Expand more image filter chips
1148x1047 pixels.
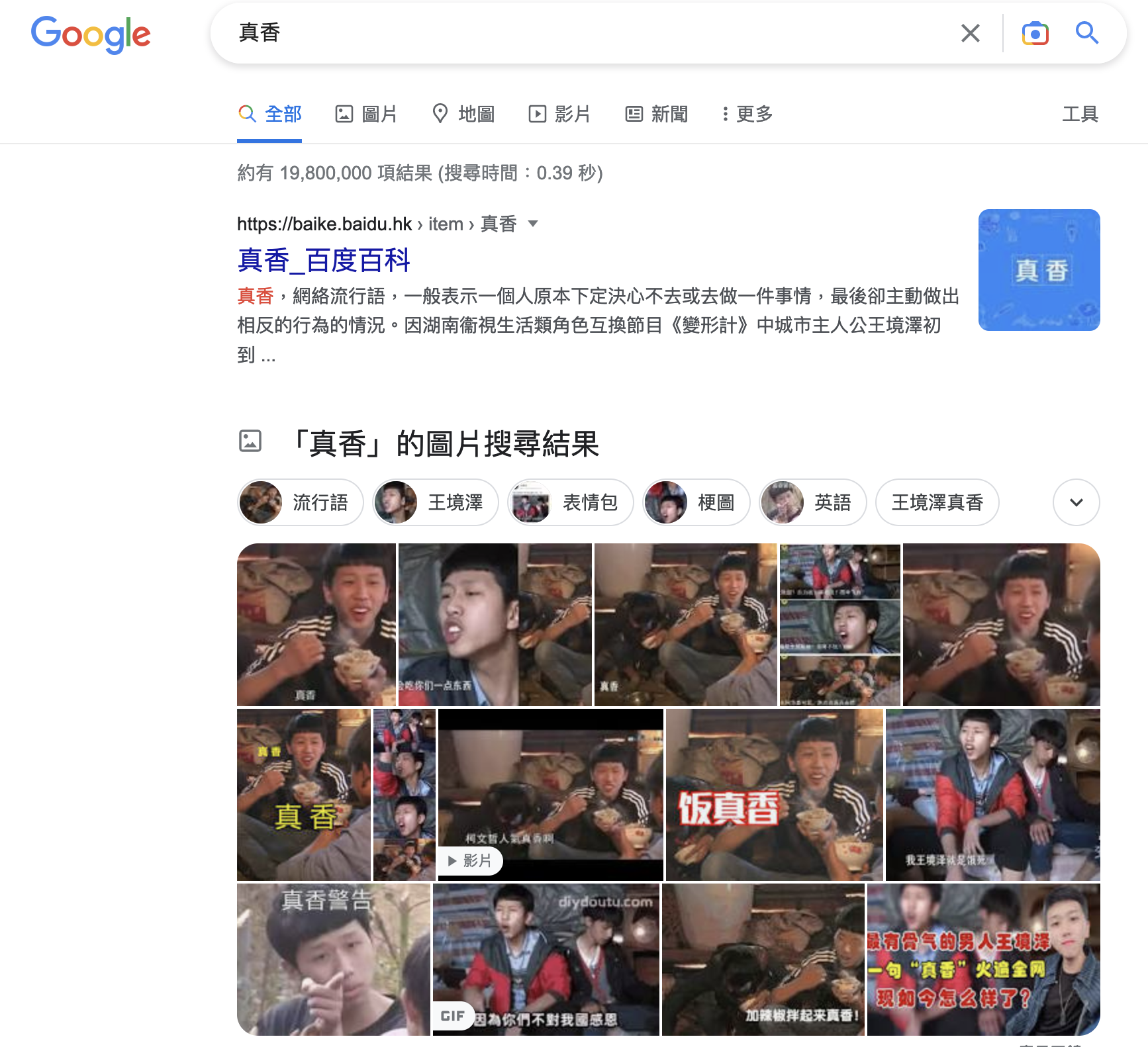(1076, 502)
